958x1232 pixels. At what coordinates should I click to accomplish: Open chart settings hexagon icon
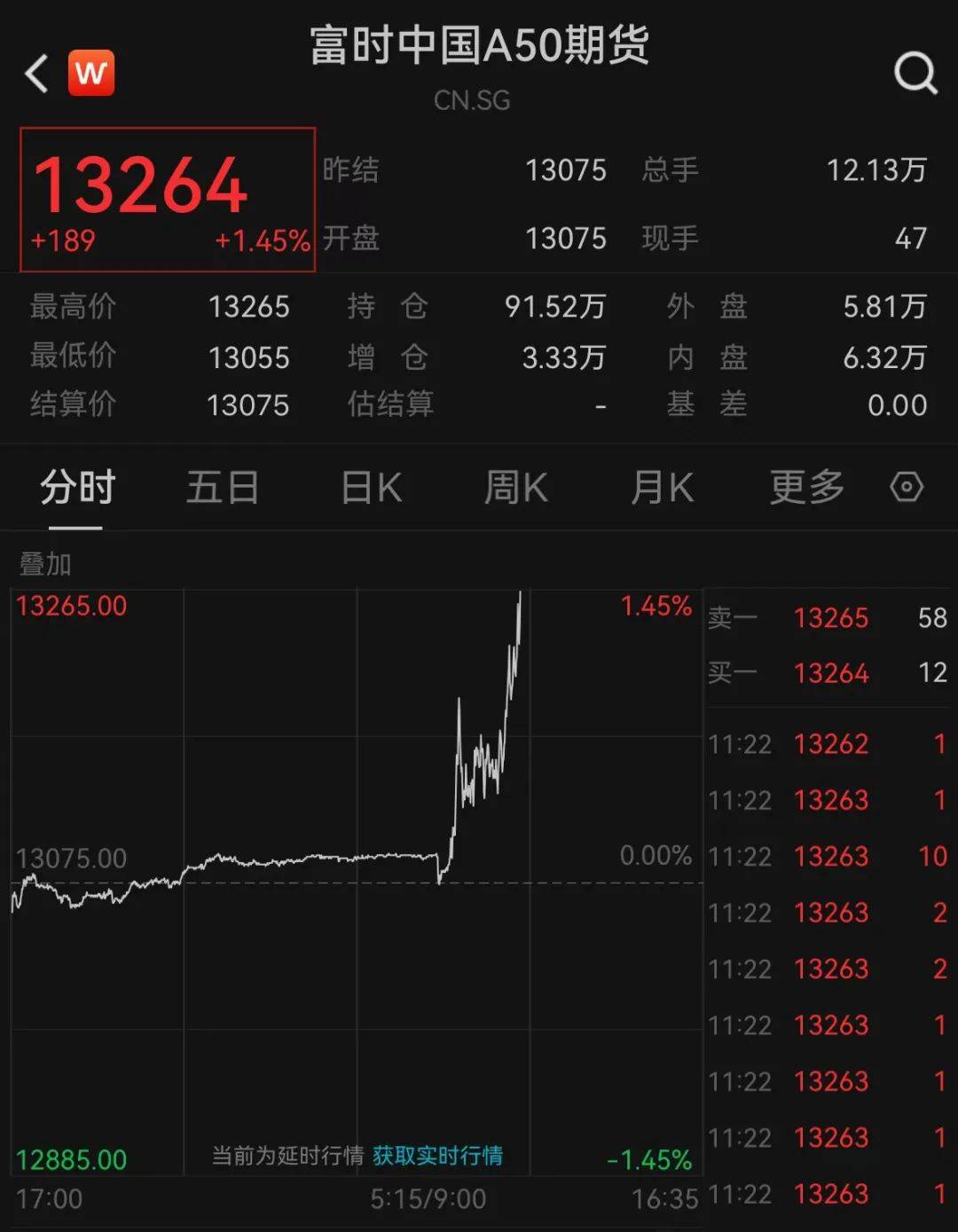907,487
